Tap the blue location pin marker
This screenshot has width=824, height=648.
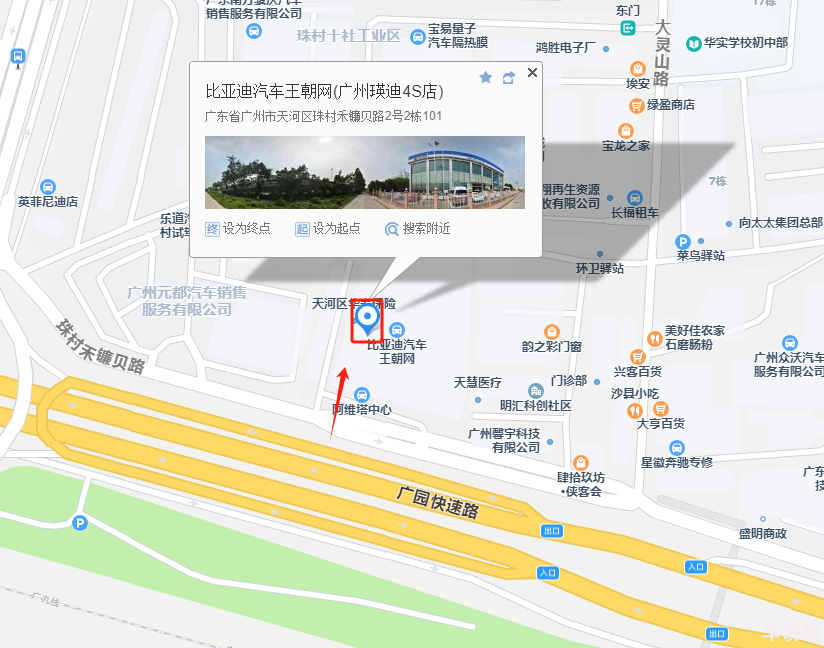(367, 320)
